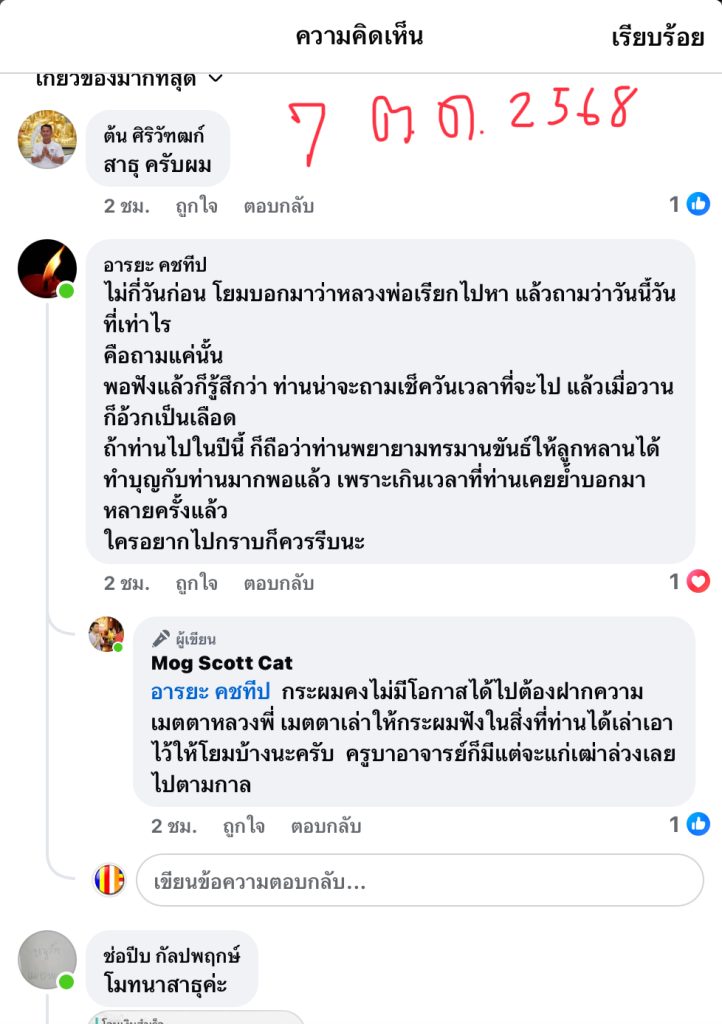Open ต้น ศิริวัฒน์'s profile picture

coord(47,140)
